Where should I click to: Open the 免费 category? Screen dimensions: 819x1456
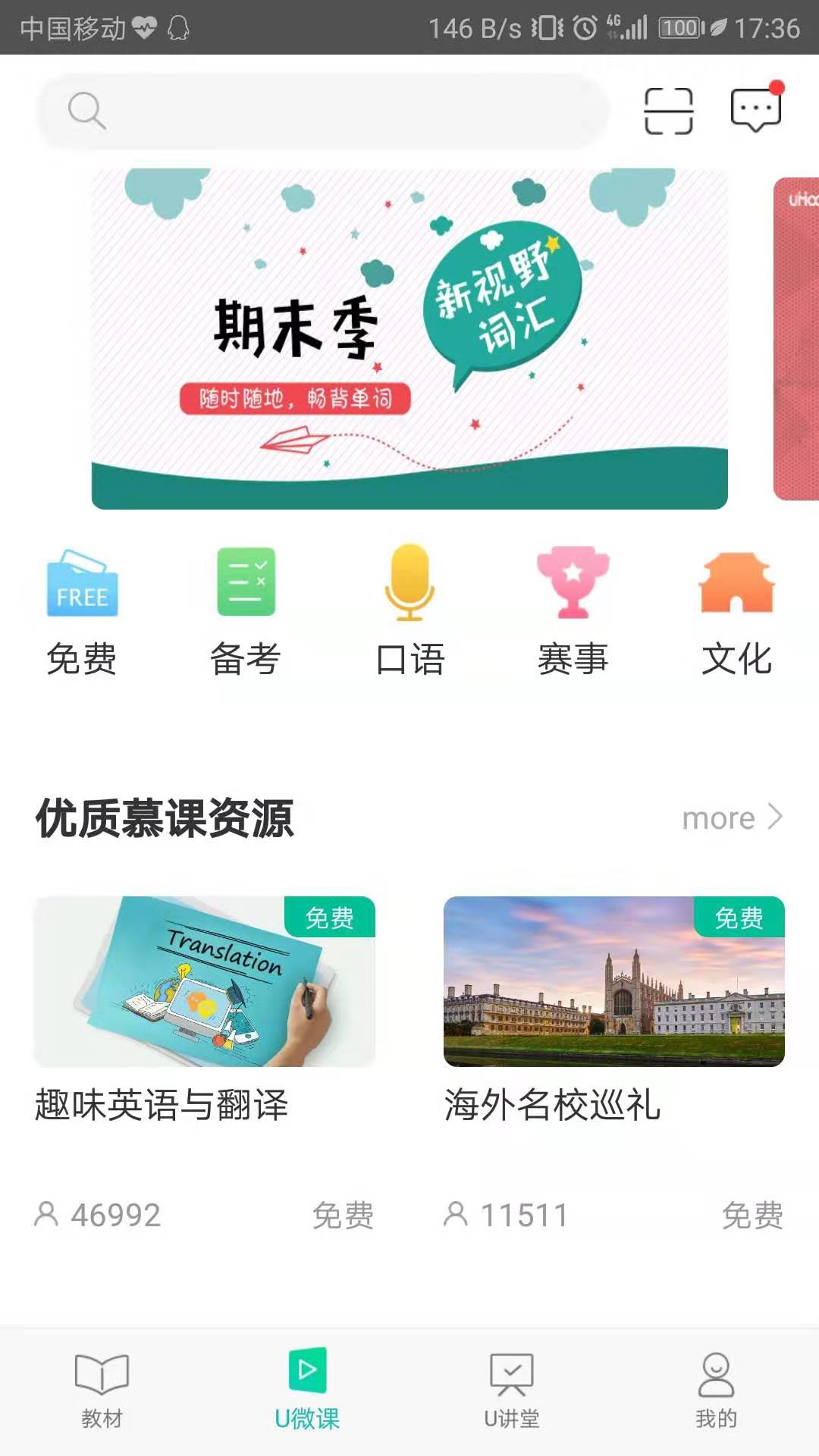point(82,611)
